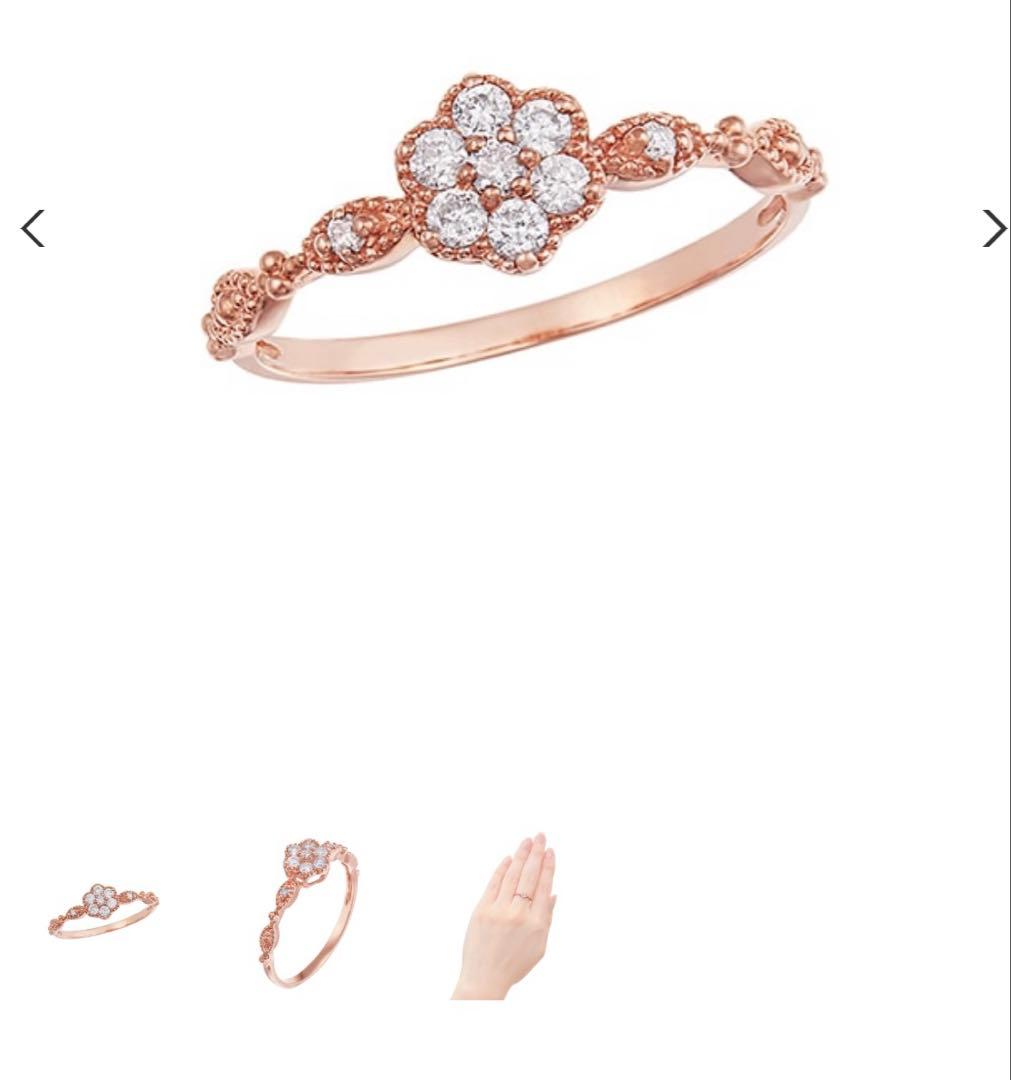Advance to the next product image
1011x1080 pixels.
click(993, 228)
